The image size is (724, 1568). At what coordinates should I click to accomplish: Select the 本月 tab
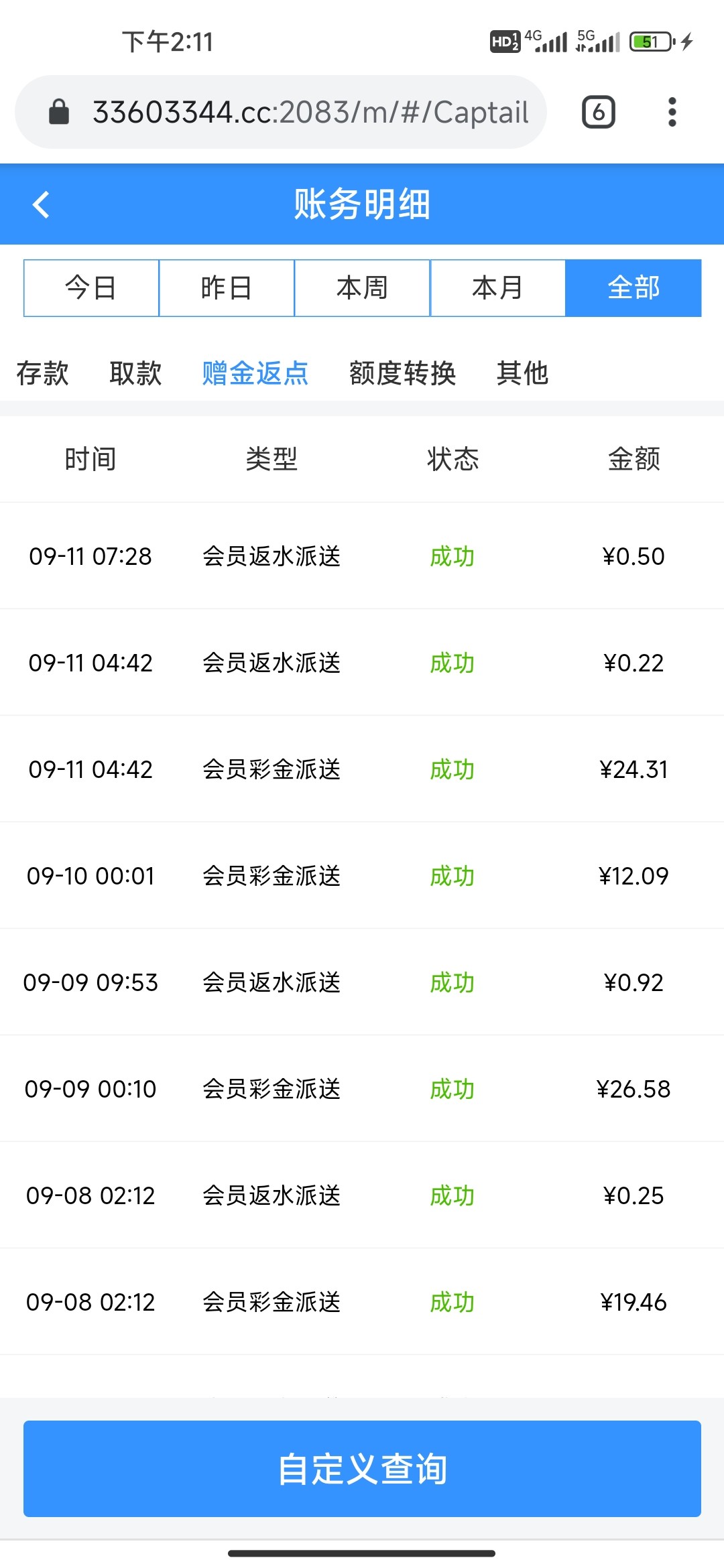(497, 287)
